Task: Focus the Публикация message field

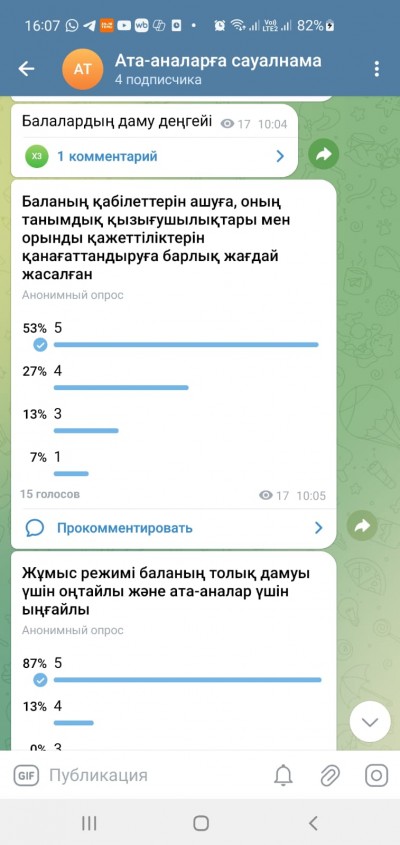Action: coord(154,775)
